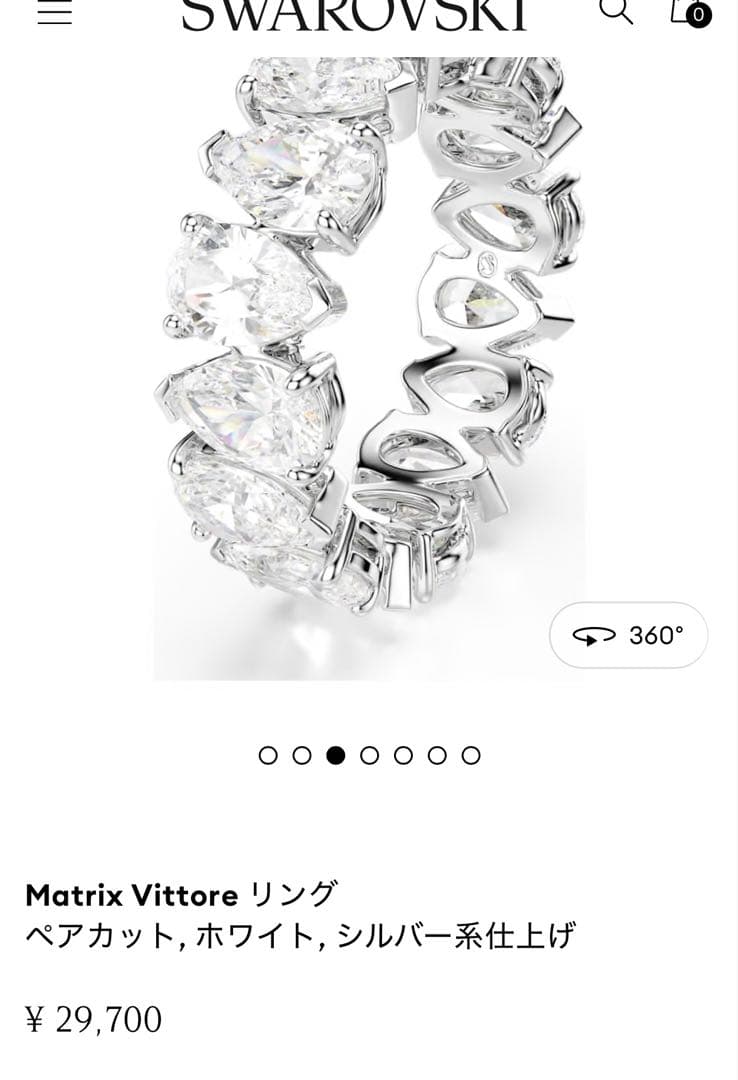Click the curved rotation arrow icon

click(596, 633)
